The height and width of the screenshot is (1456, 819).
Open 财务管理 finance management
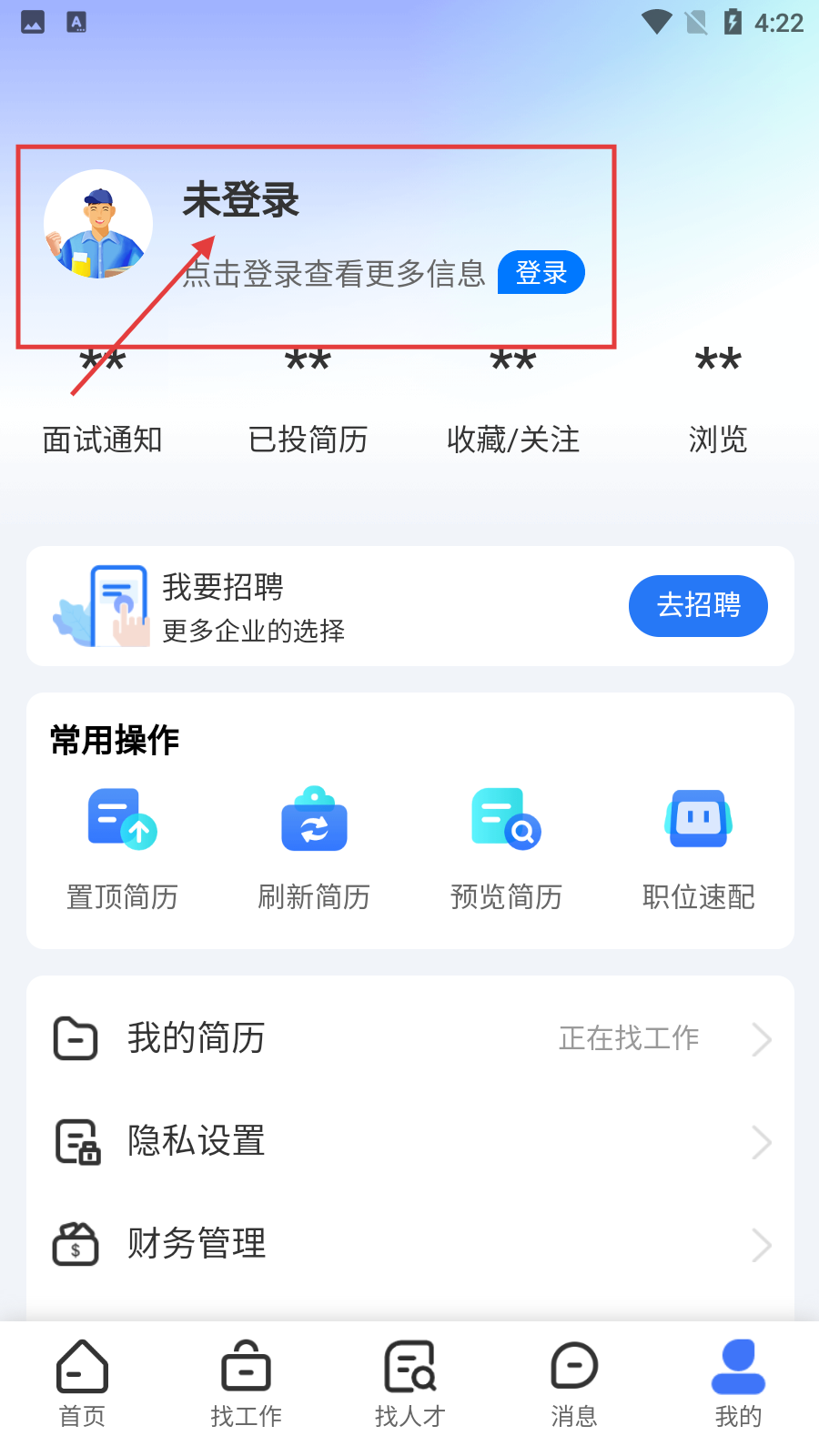pos(409,1244)
